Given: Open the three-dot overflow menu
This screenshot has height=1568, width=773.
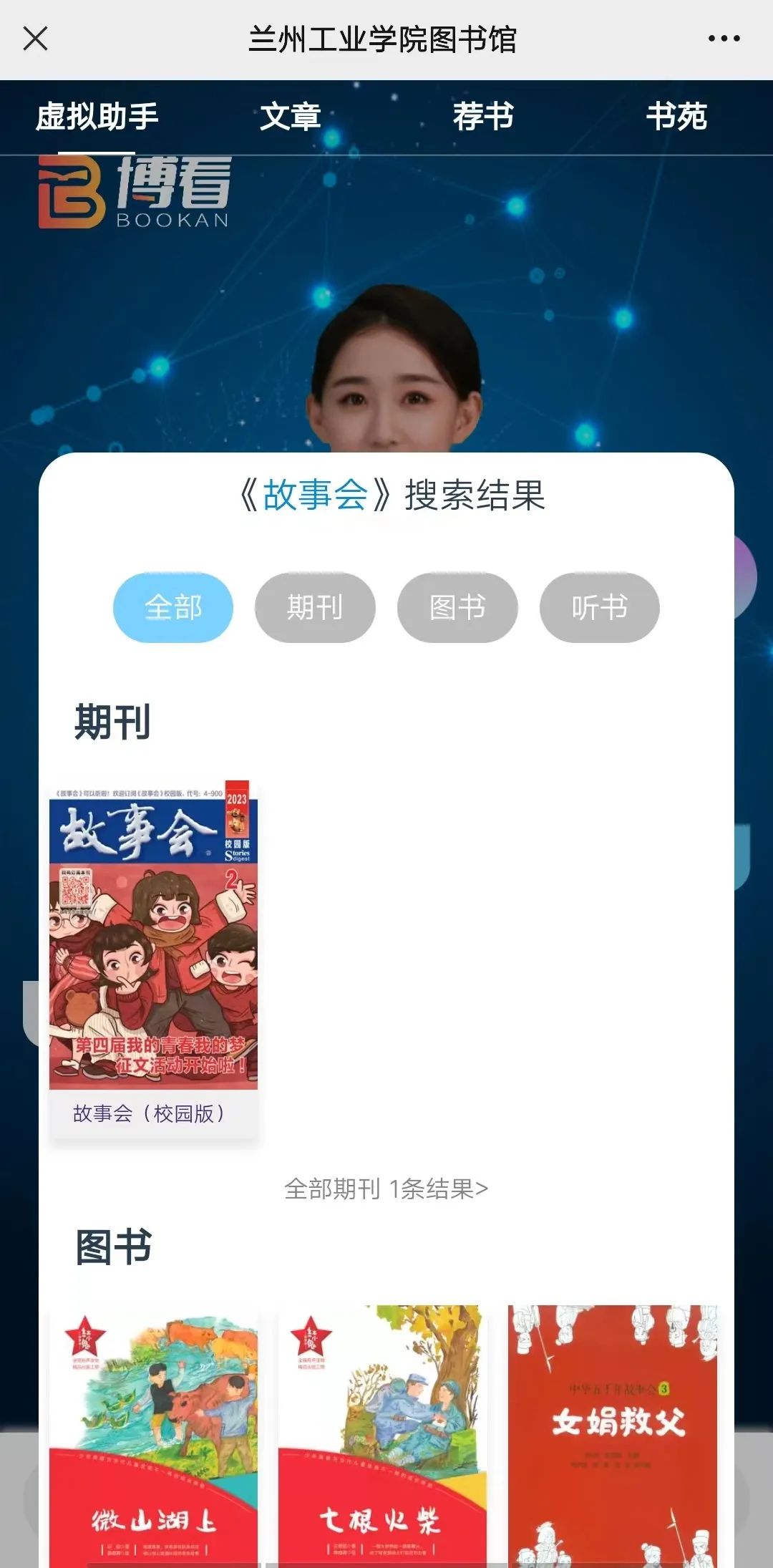Looking at the screenshot, I should coord(724,39).
